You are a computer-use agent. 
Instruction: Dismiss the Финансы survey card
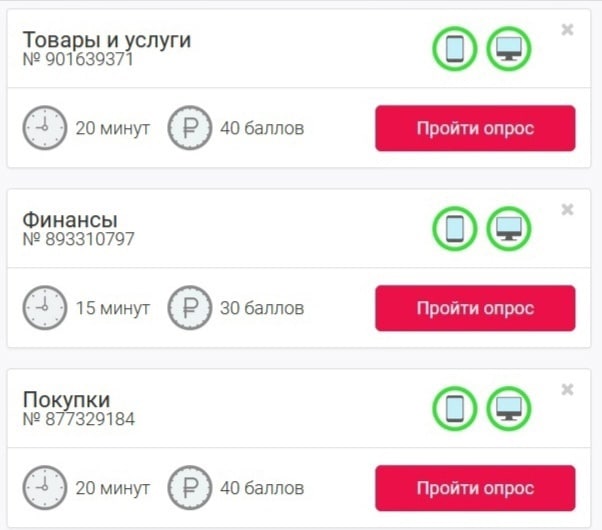click(x=568, y=209)
